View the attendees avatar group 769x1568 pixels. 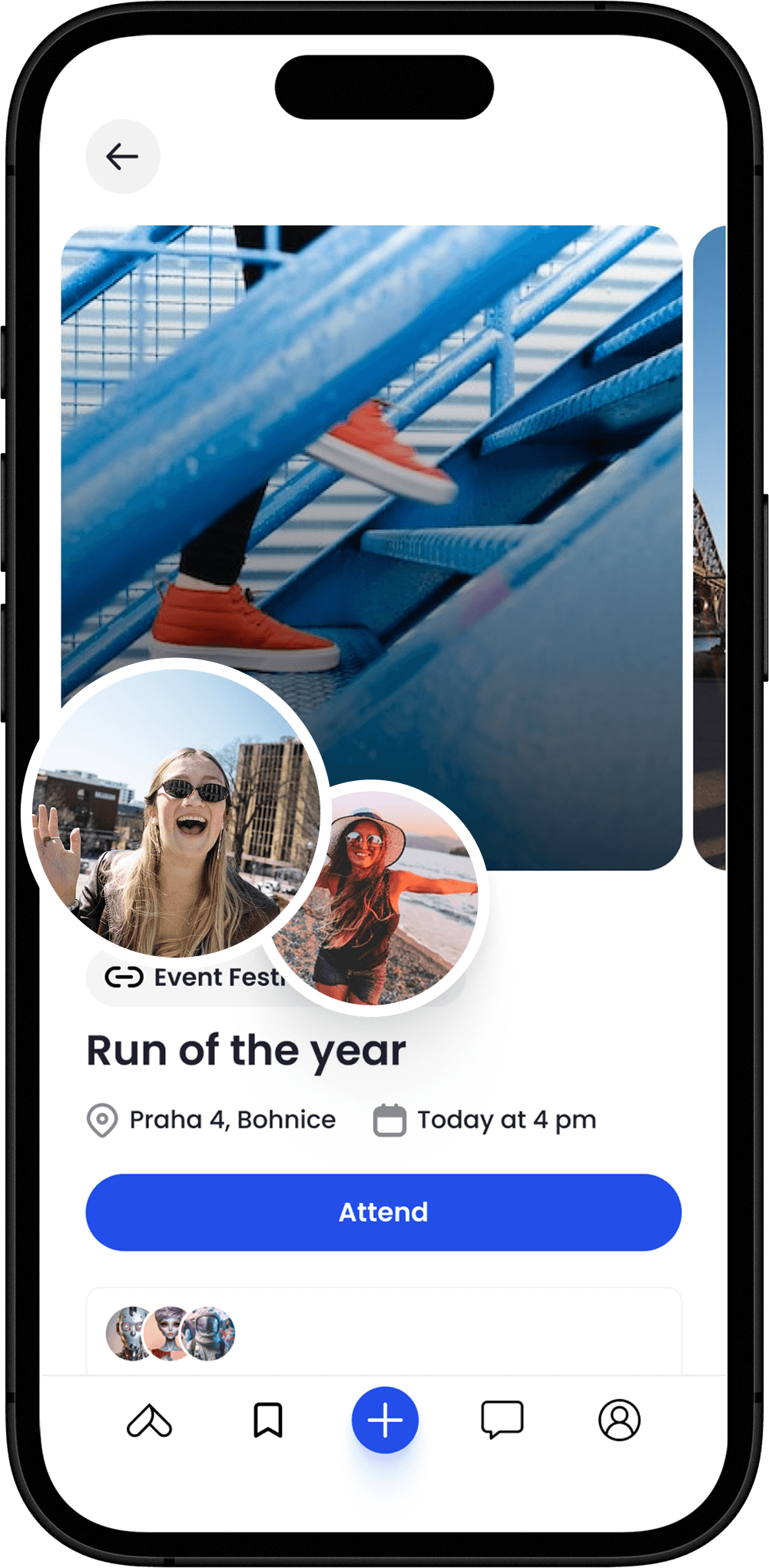click(x=171, y=1334)
